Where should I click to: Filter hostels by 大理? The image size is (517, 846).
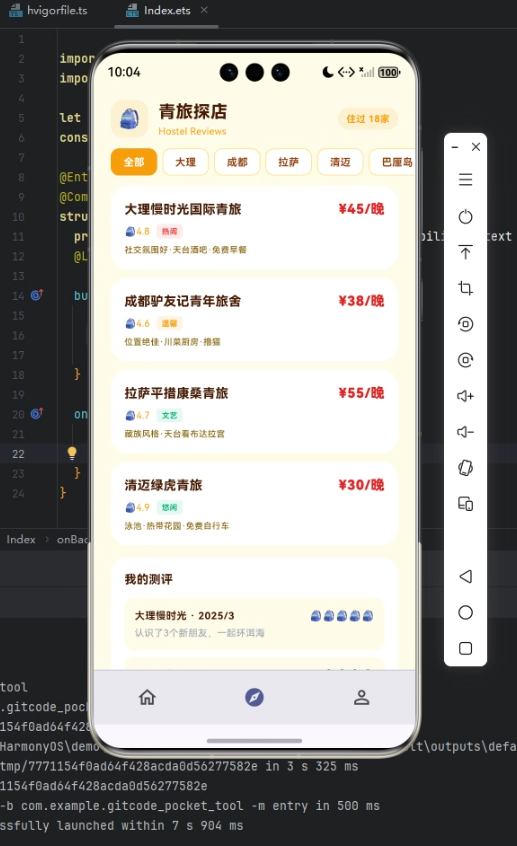tap(185, 162)
